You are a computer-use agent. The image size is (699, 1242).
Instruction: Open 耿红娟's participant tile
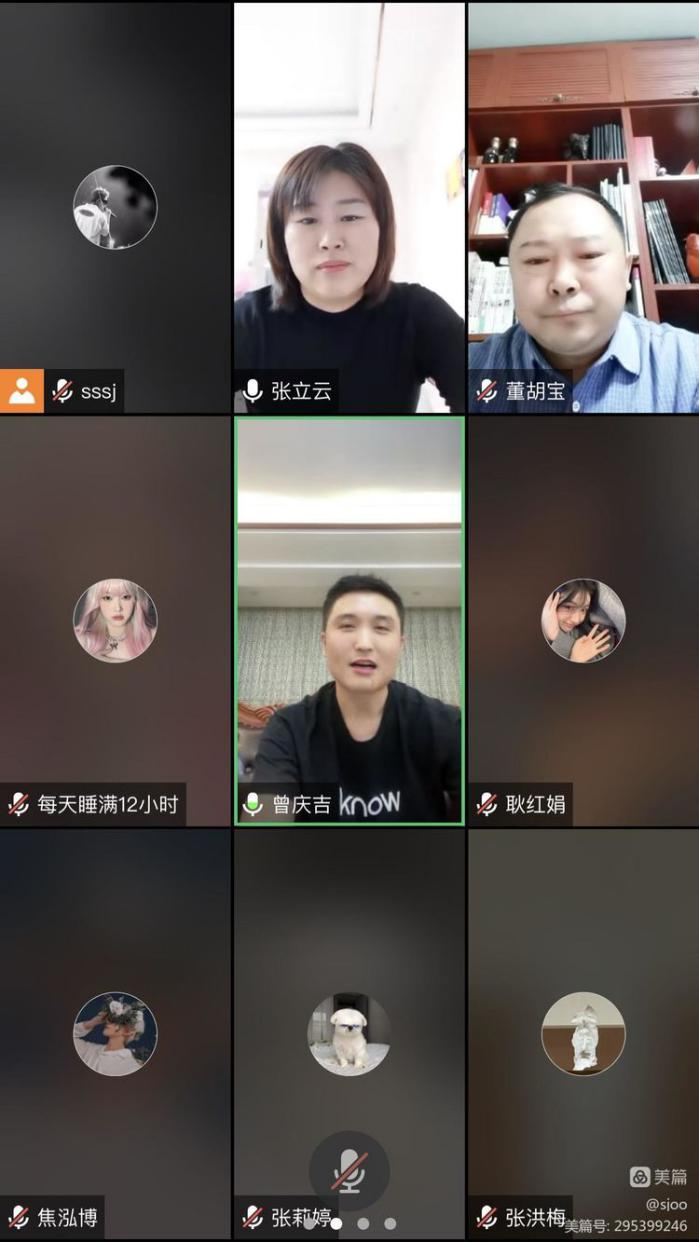(583, 620)
